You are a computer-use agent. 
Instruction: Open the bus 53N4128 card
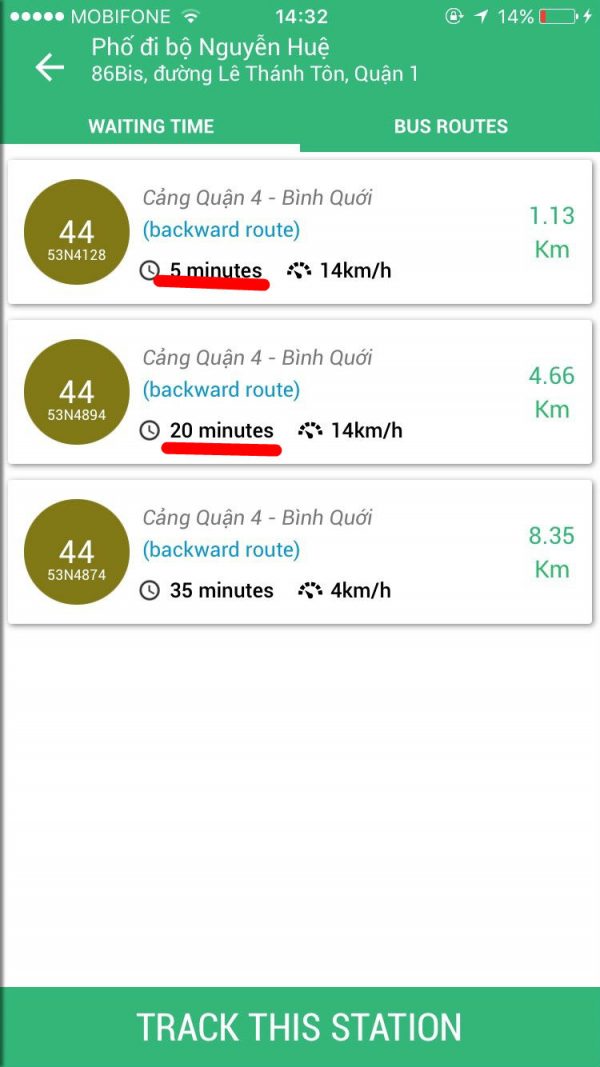(x=300, y=232)
